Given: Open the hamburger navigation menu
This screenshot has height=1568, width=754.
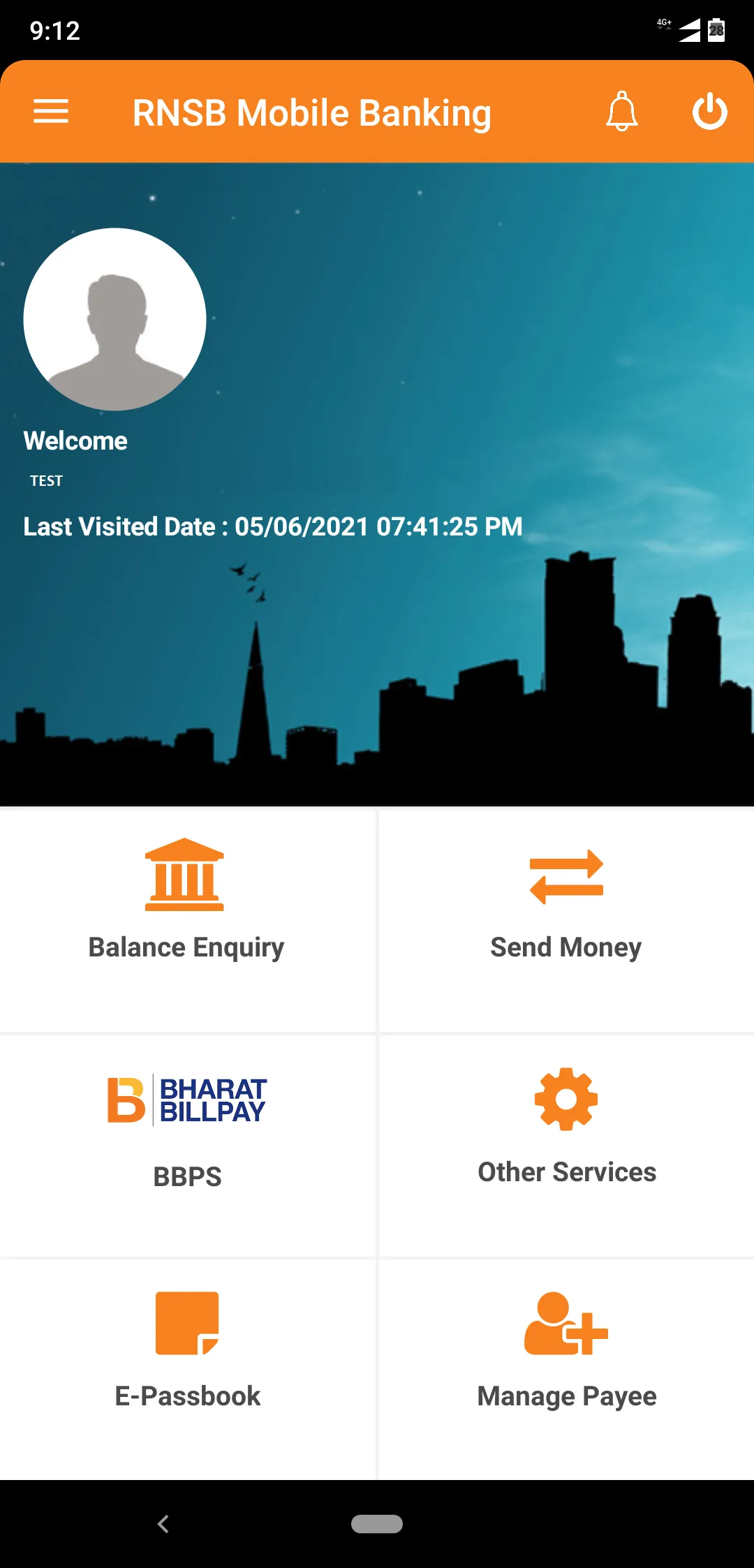Looking at the screenshot, I should (x=51, y=112).
